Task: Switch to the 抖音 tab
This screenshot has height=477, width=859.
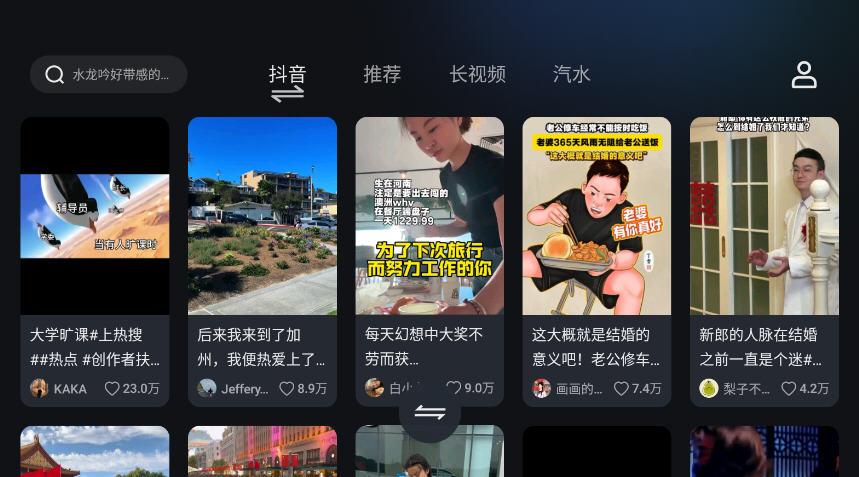Action: click(x=287, y=74)
